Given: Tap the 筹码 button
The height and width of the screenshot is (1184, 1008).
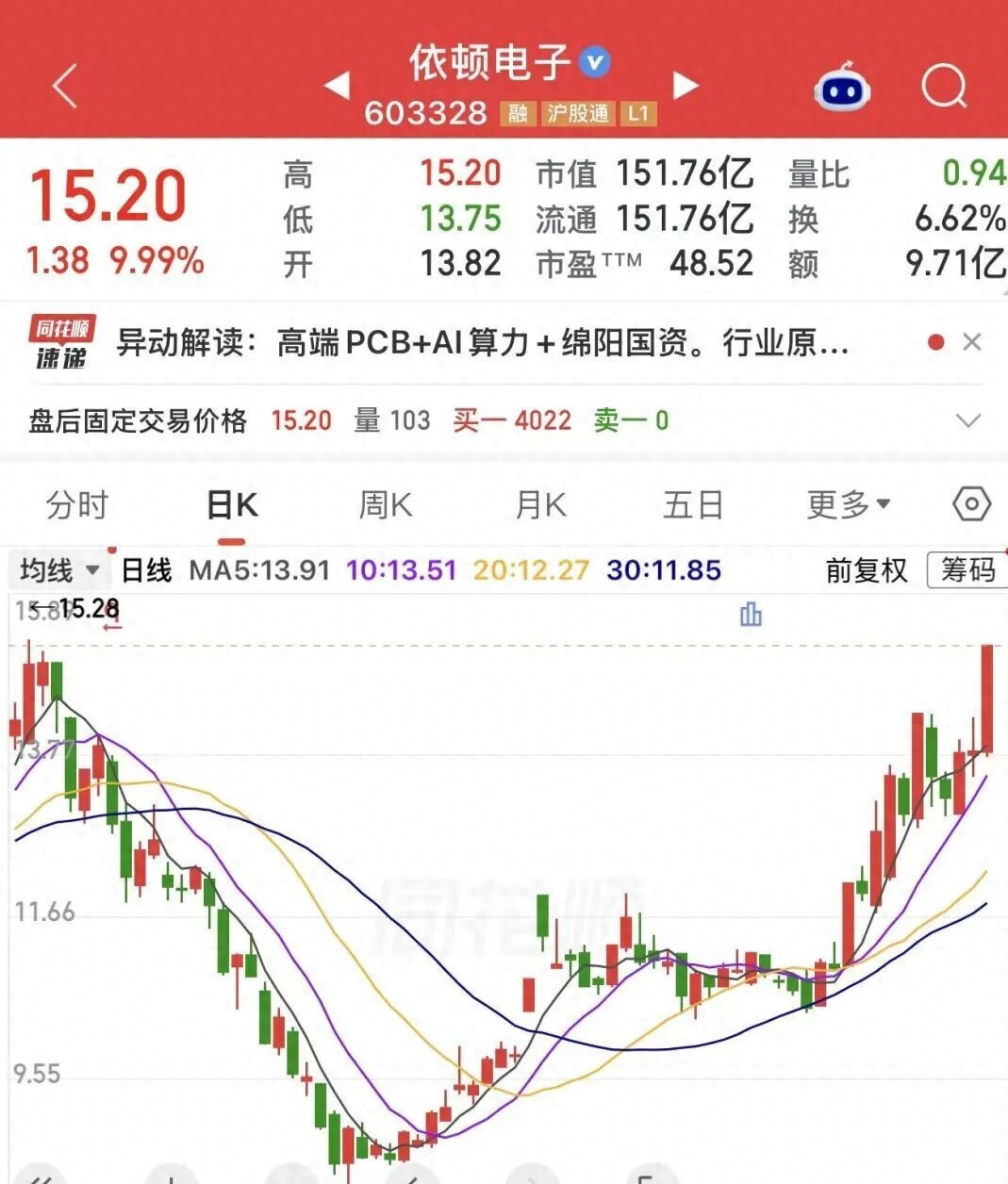Looking at the screenshot, I should 967,570.
